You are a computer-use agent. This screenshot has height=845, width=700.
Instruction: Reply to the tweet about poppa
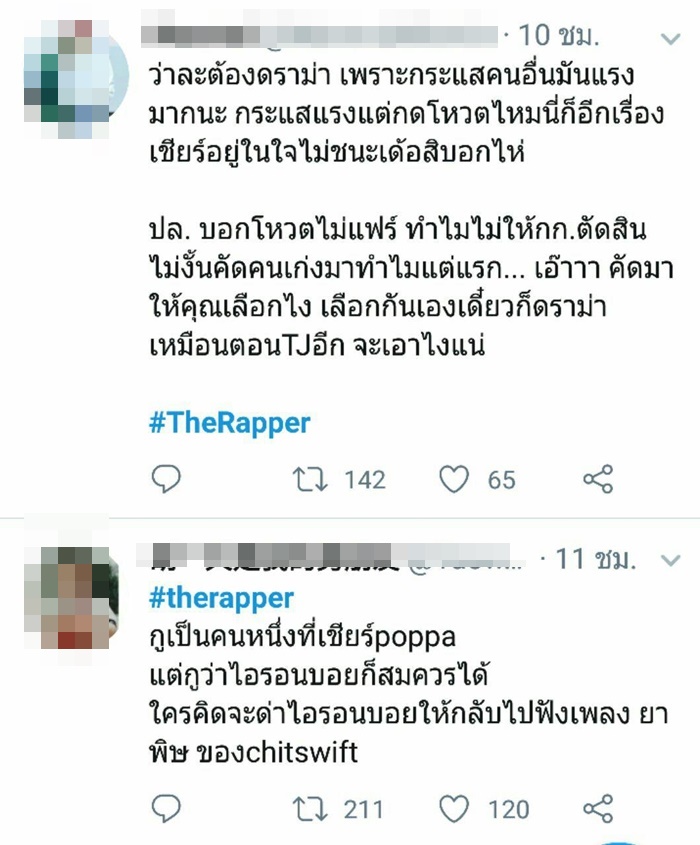[x=166, y=807]
